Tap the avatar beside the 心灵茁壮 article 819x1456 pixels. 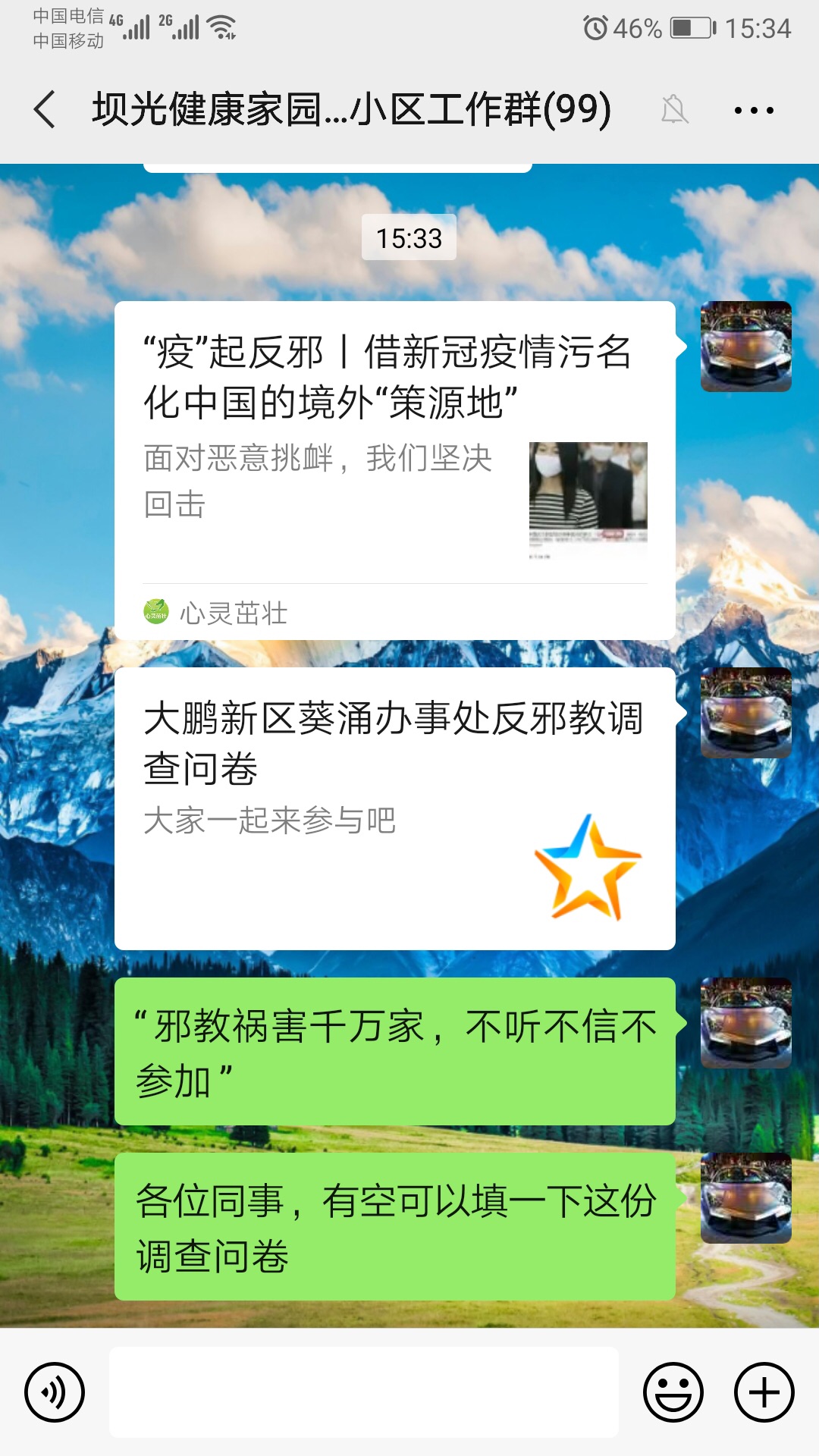(x=745, y=347)
